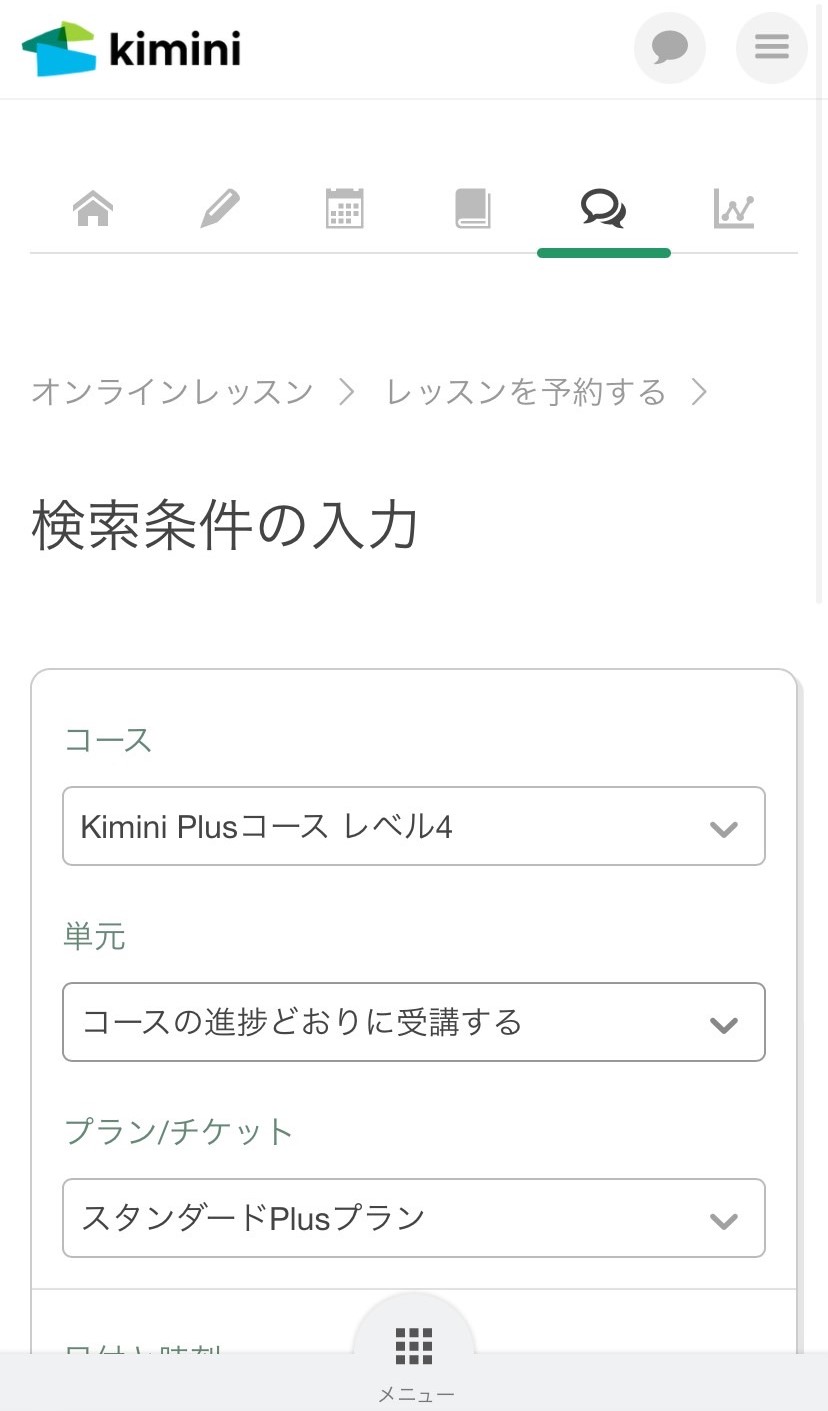The height and width of the screenshot is (1411, 828).
Task: Click the book/textbook icon
Action: point(473,208)
